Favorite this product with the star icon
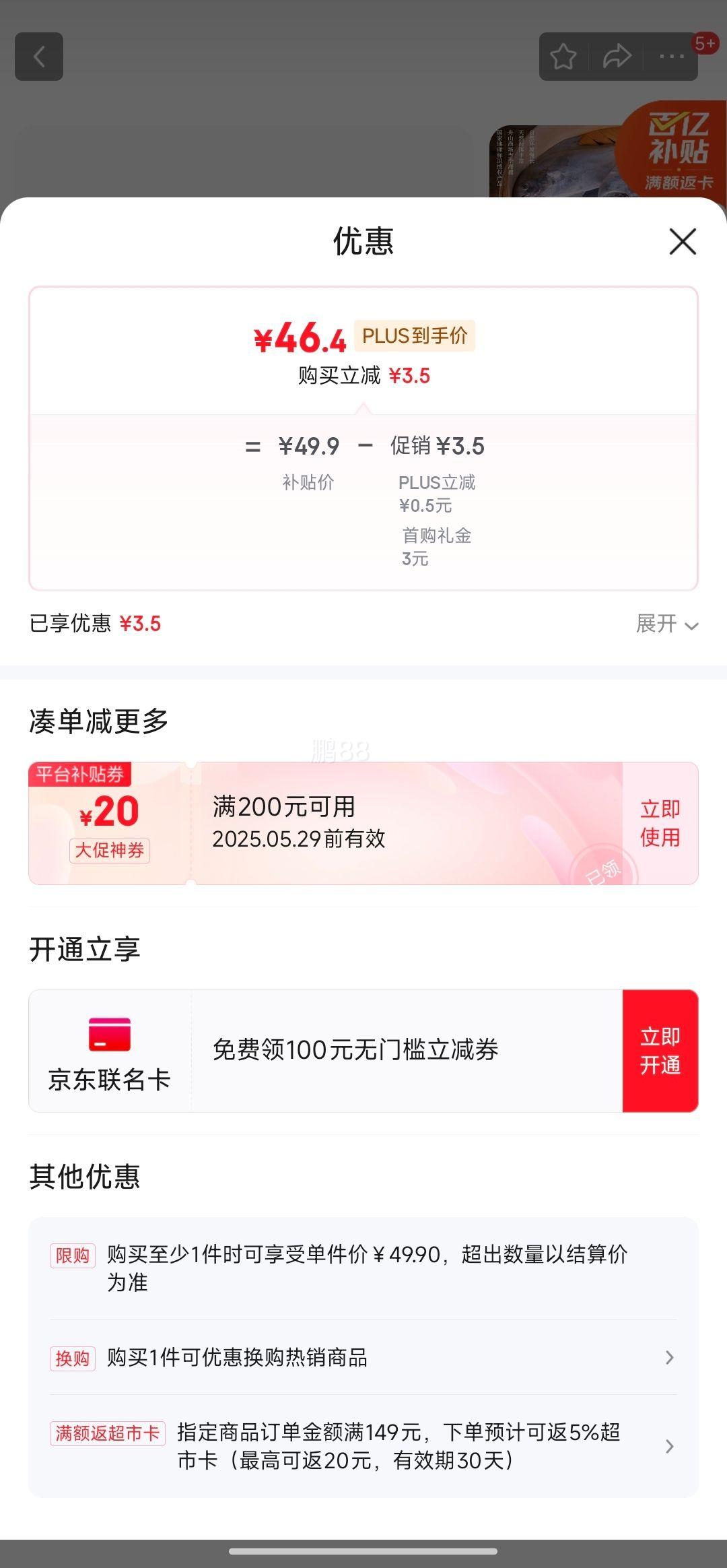Viewport: 727px width, 1568px height. (x=563, y=57)
